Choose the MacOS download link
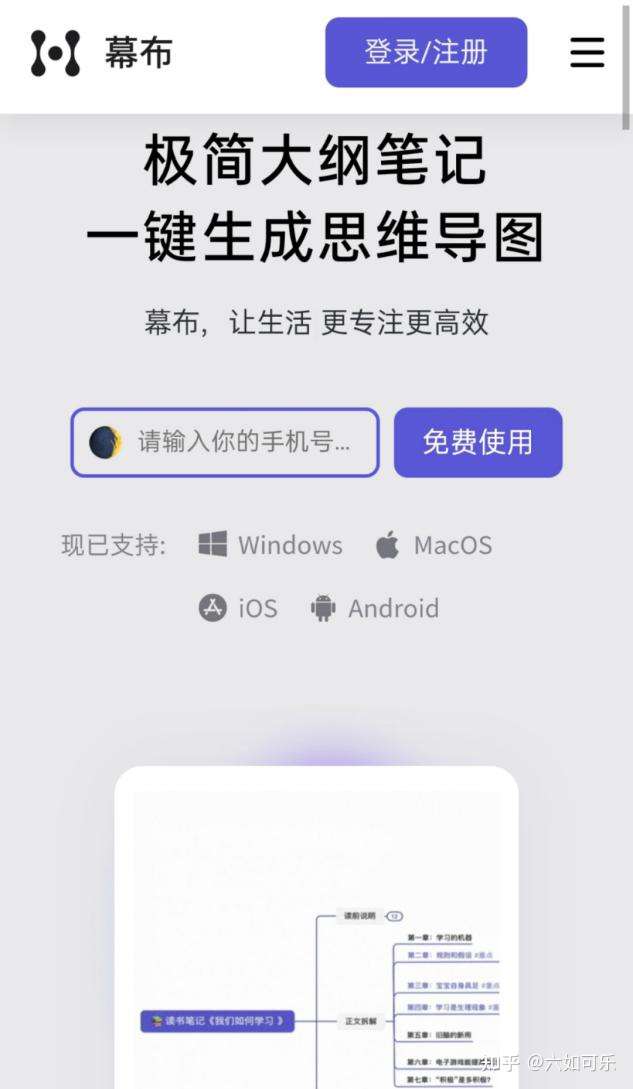The height and width of the screenshot is (1089, 633). 434,545
